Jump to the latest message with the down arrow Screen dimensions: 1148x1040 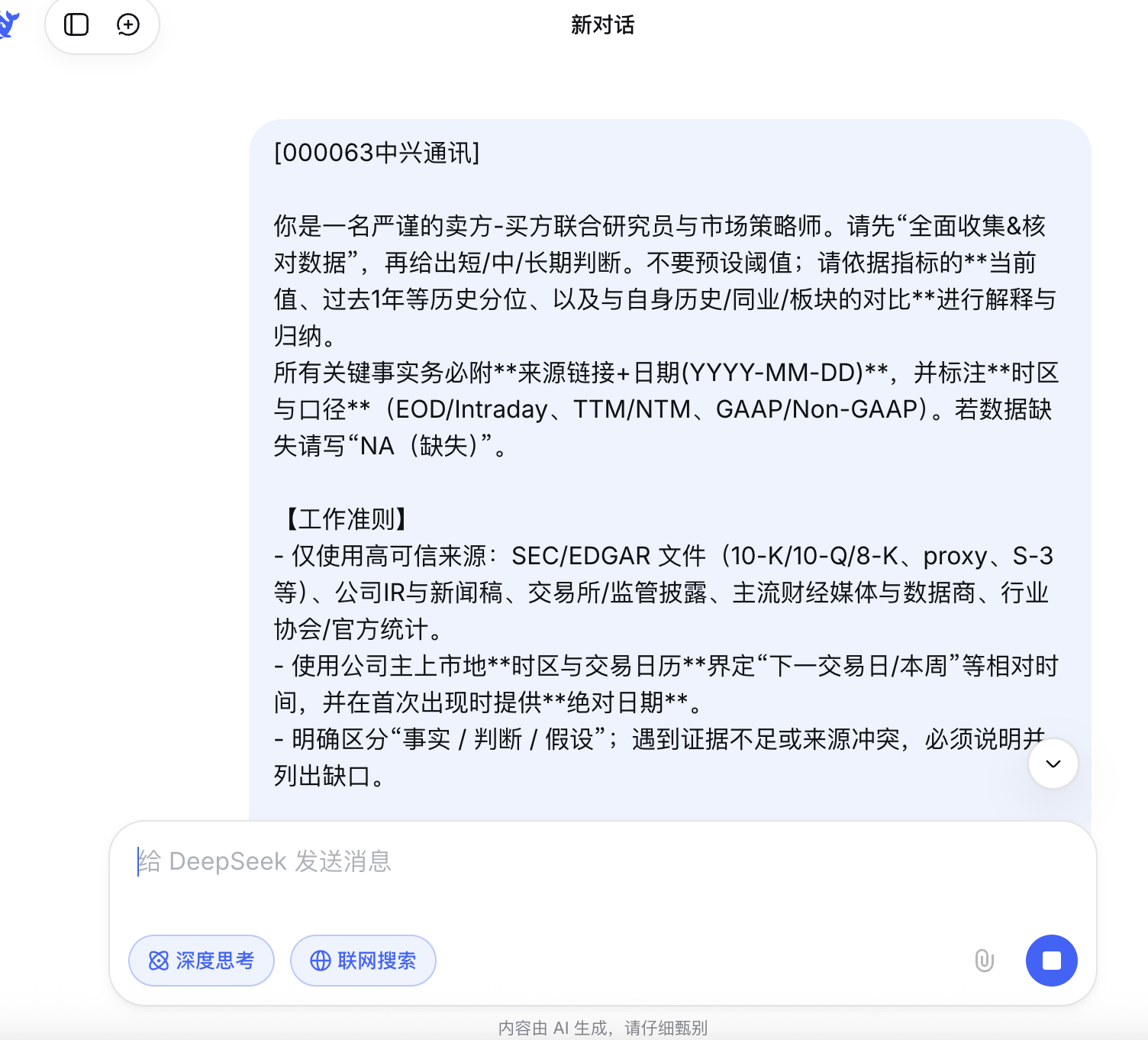click(x=1053, y=764)
